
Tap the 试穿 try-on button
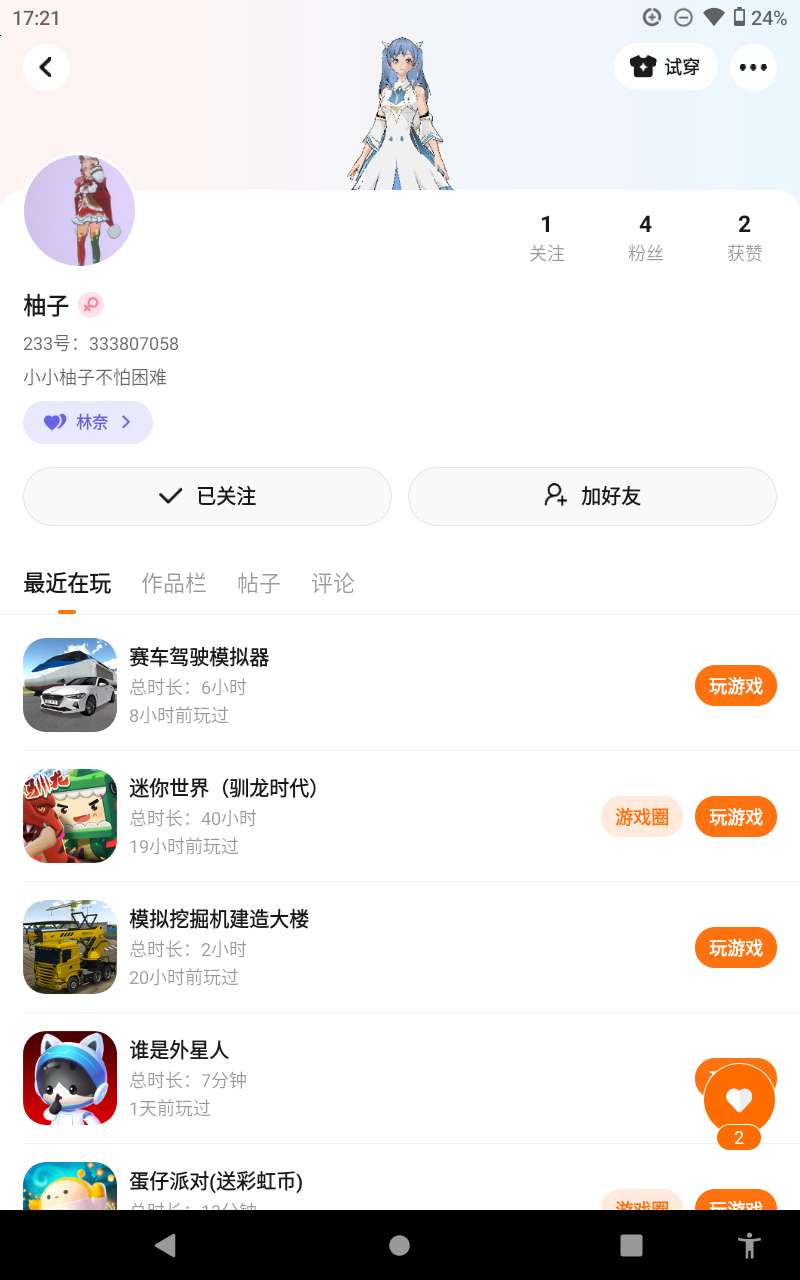pyautogui.click(x=665, y=67)
